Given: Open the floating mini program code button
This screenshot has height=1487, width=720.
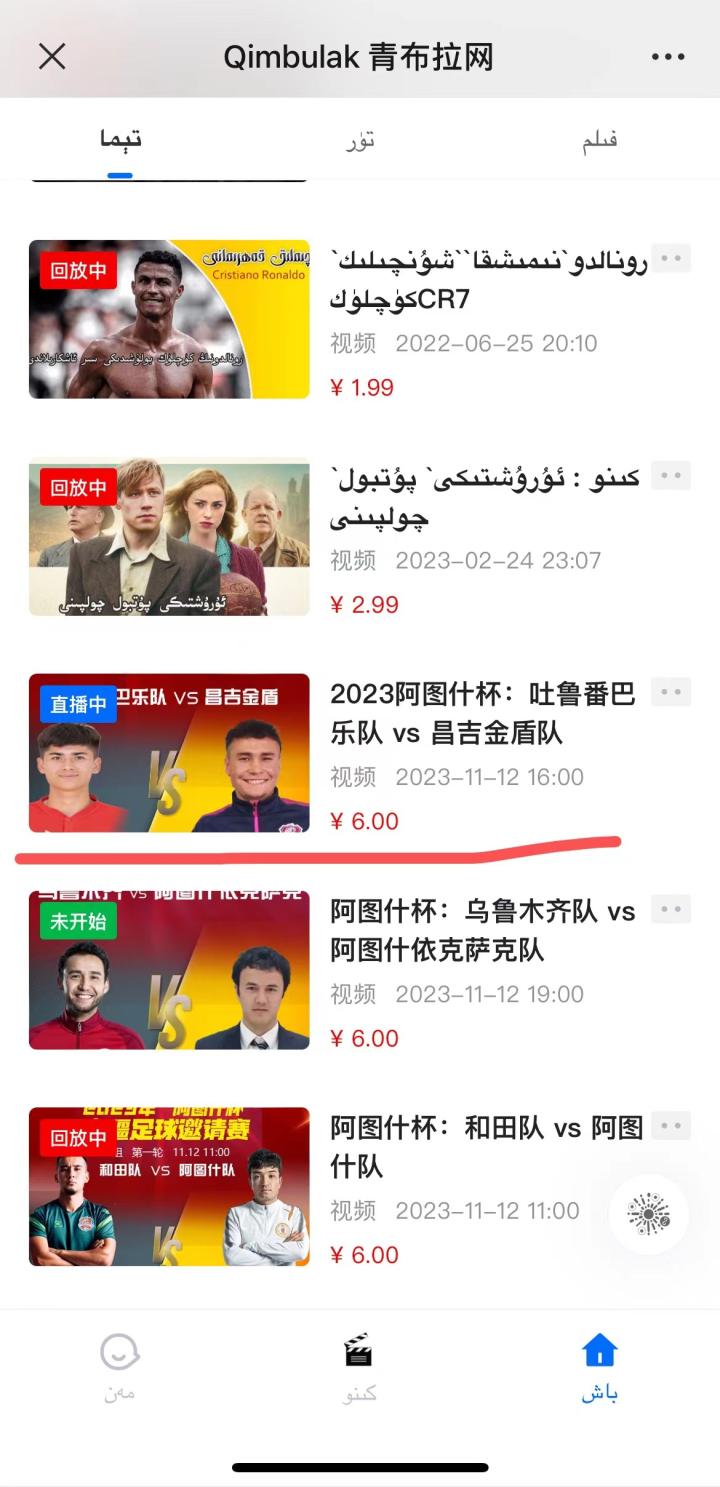Looking at the screenshot, I should pyautogui.click(x=648, y=1214).
